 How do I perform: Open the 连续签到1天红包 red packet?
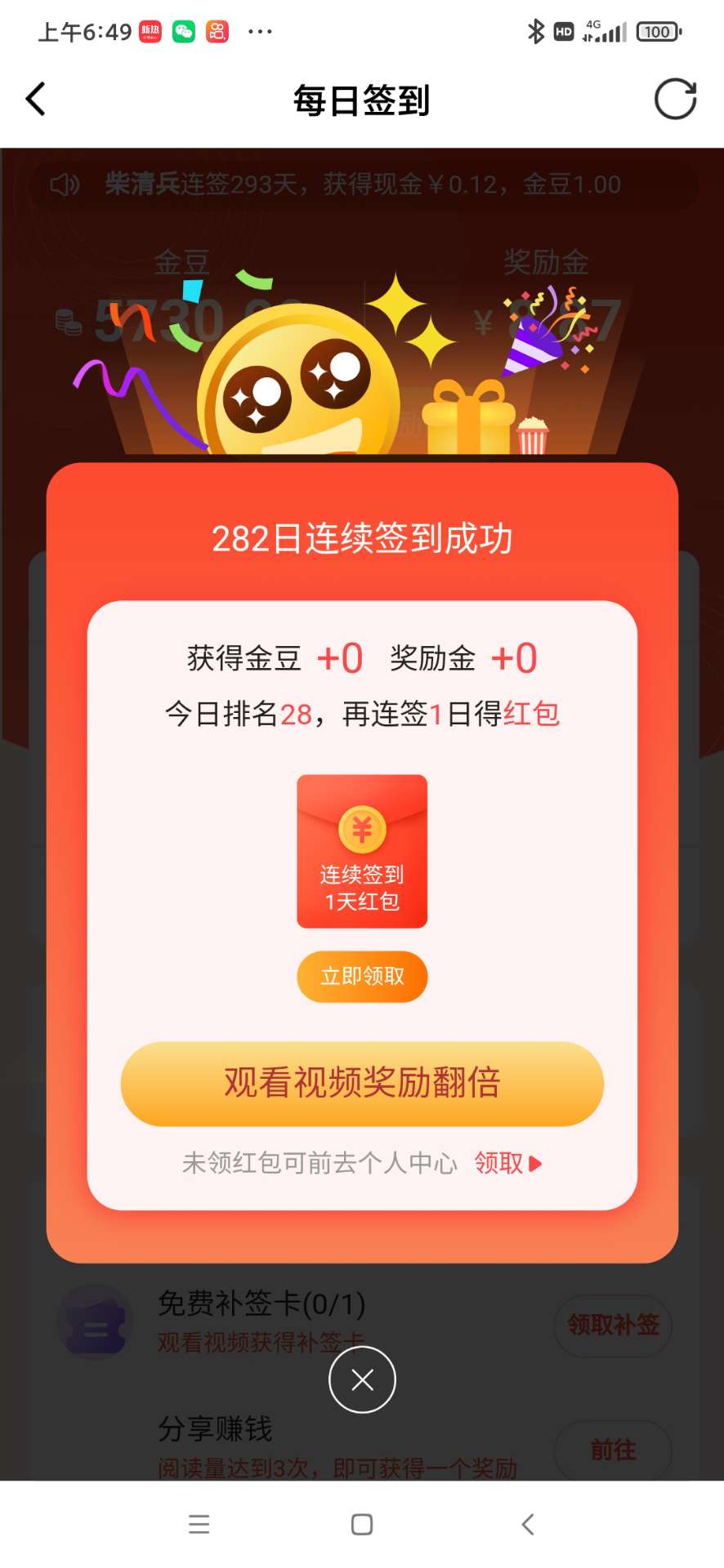(362, 851)
